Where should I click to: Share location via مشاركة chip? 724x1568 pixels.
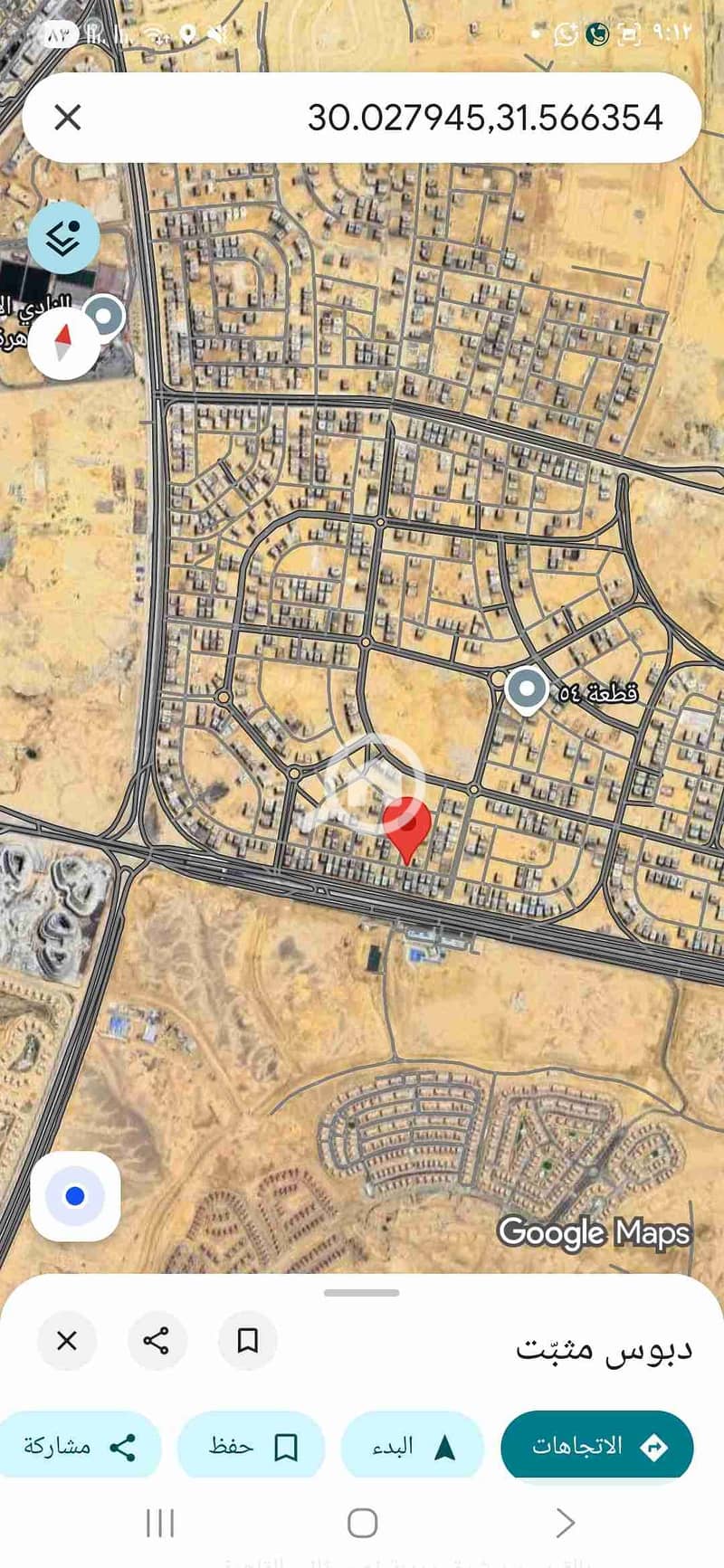(80, 1446)
